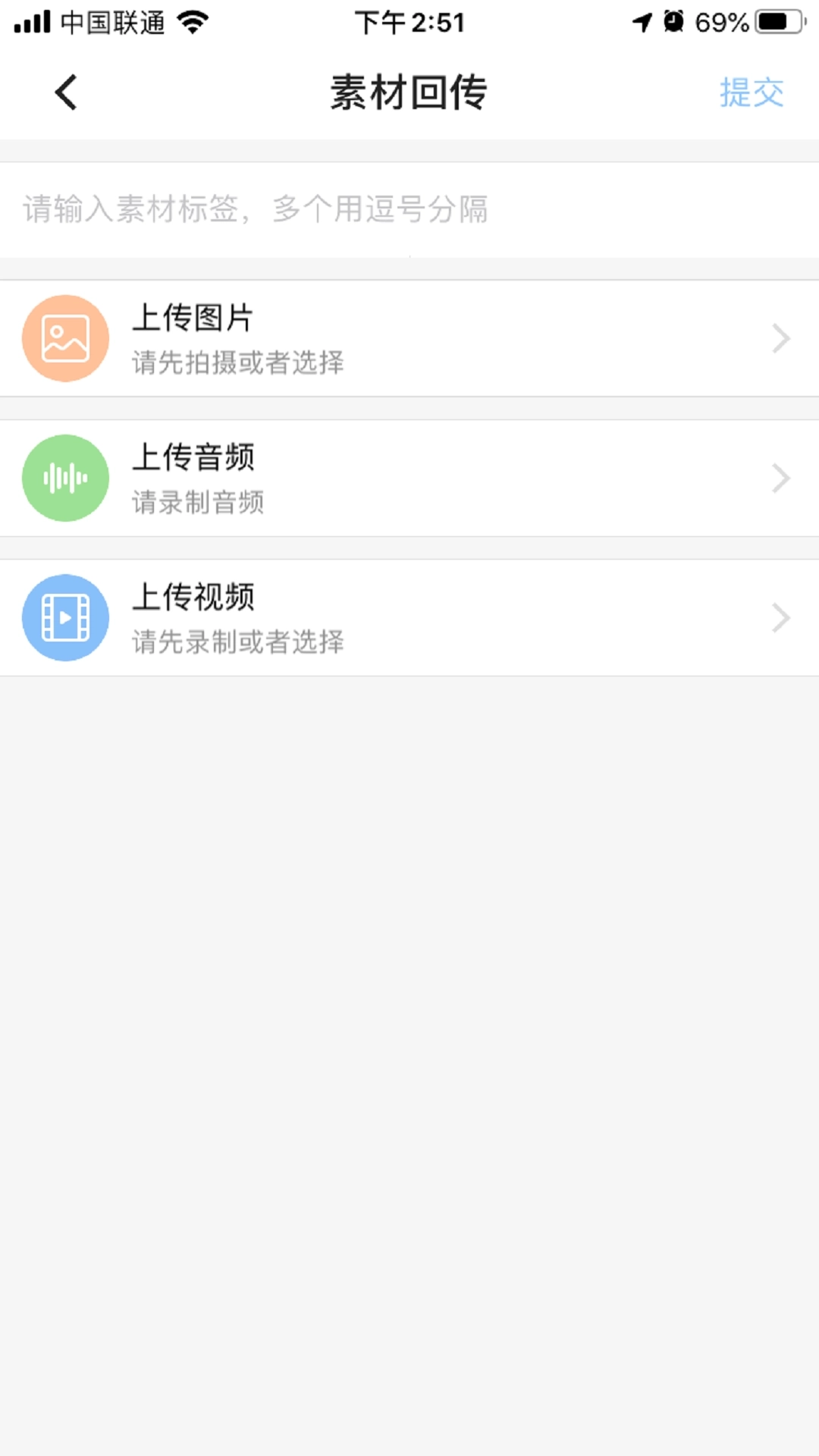Tap the back arrow icon
This screenshot has height=1456, width=819.
click(66, 92)
